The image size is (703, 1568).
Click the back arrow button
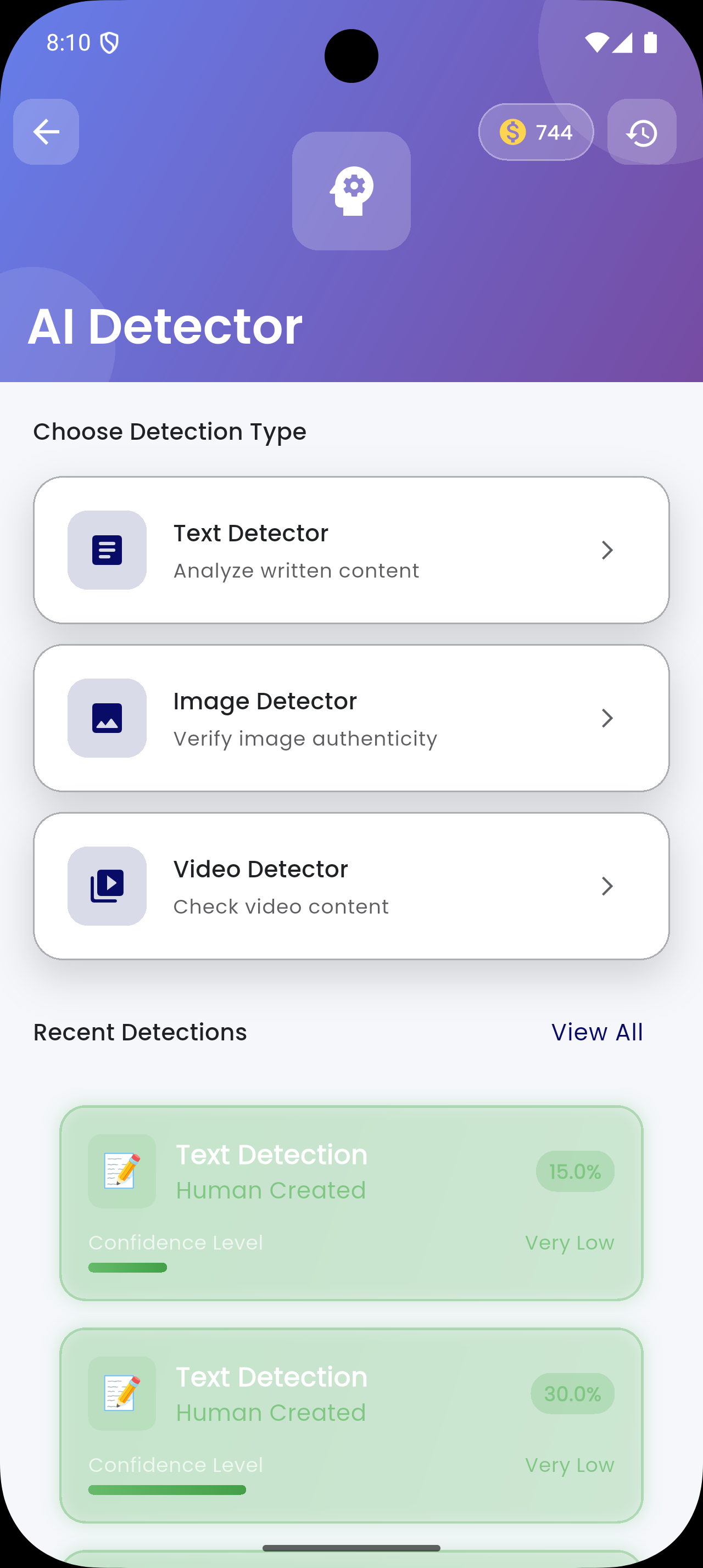pos(46,131)
